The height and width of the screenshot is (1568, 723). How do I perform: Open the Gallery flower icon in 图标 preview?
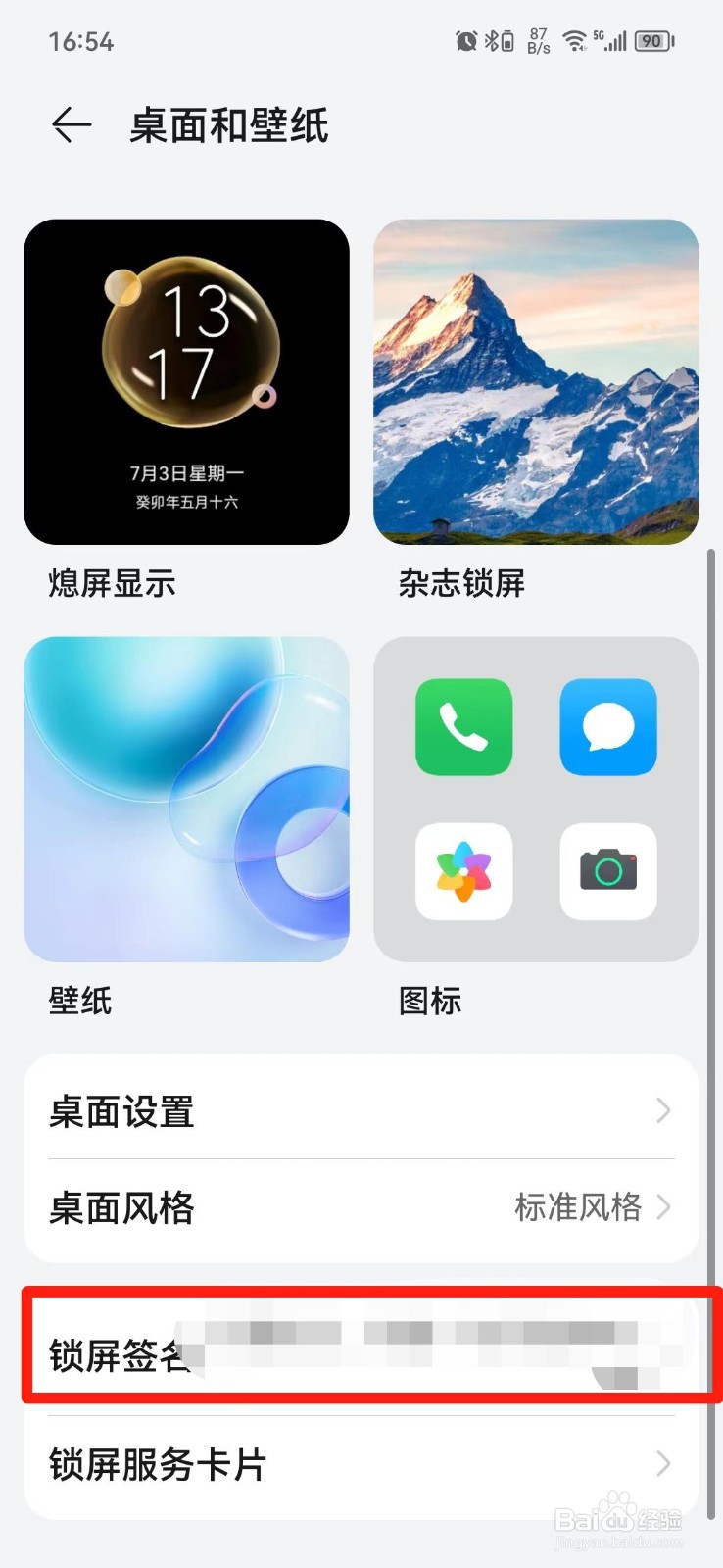point(463,872)
